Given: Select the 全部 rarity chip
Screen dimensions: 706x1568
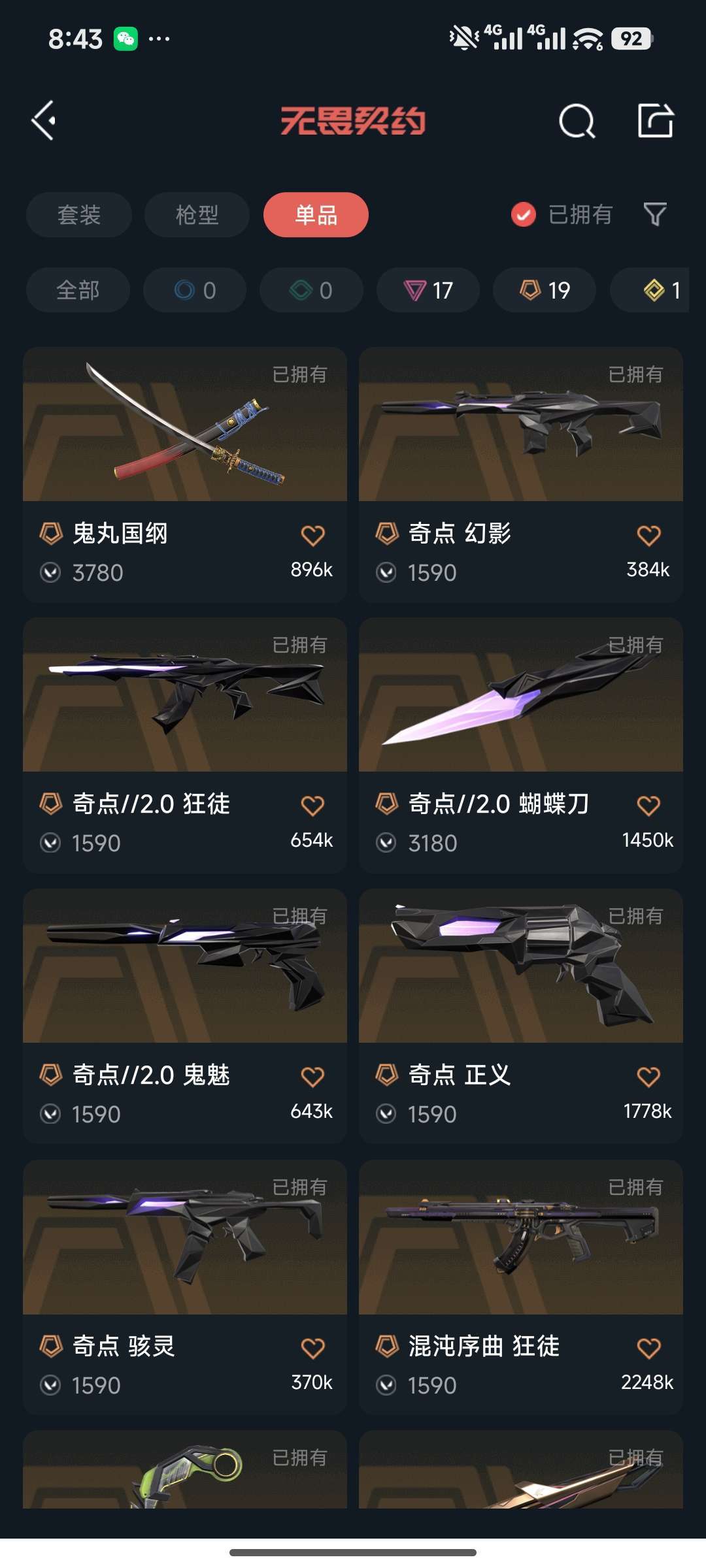Looking at the screenshot, I should [78, 290].
